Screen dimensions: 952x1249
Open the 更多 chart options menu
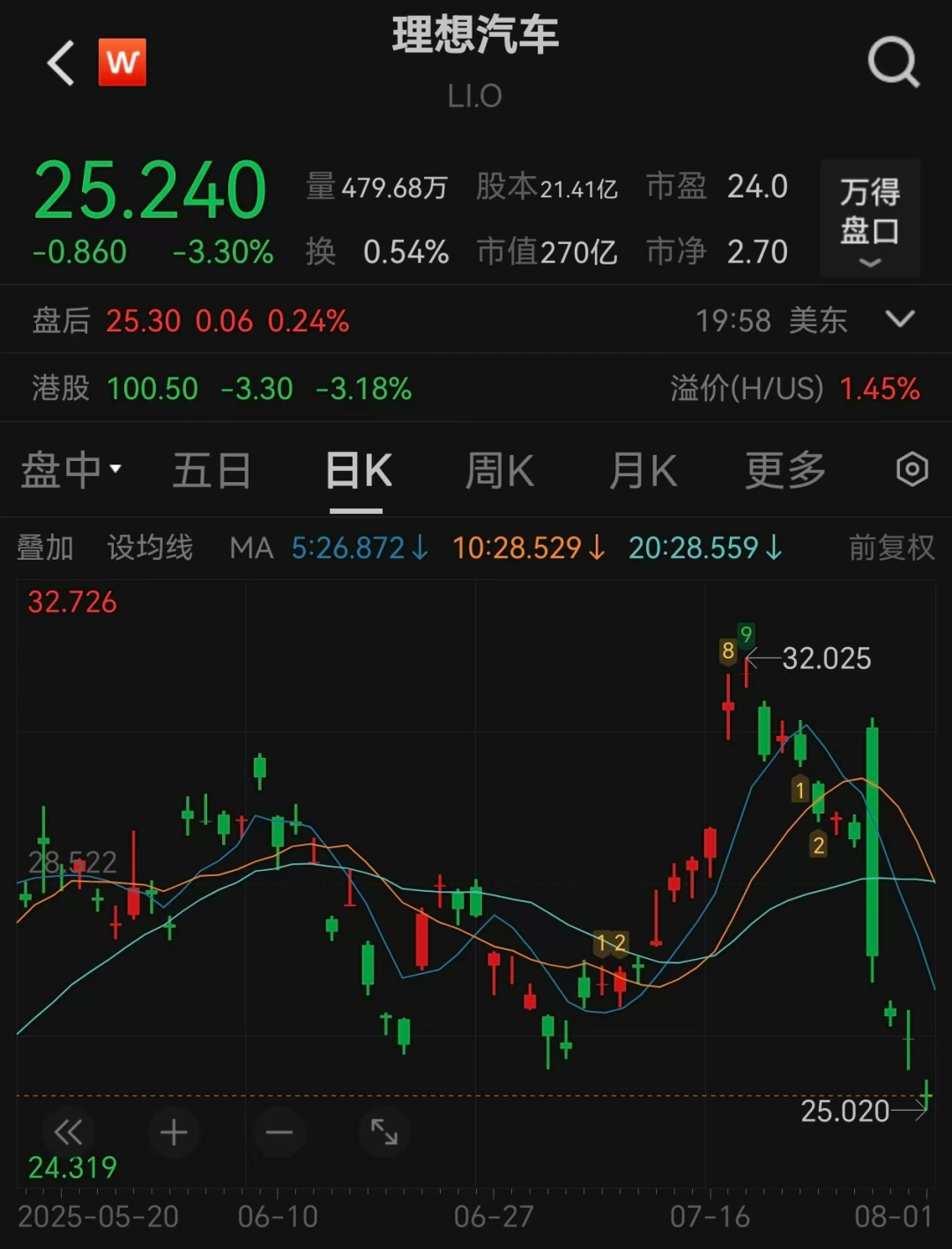[784, 470]
